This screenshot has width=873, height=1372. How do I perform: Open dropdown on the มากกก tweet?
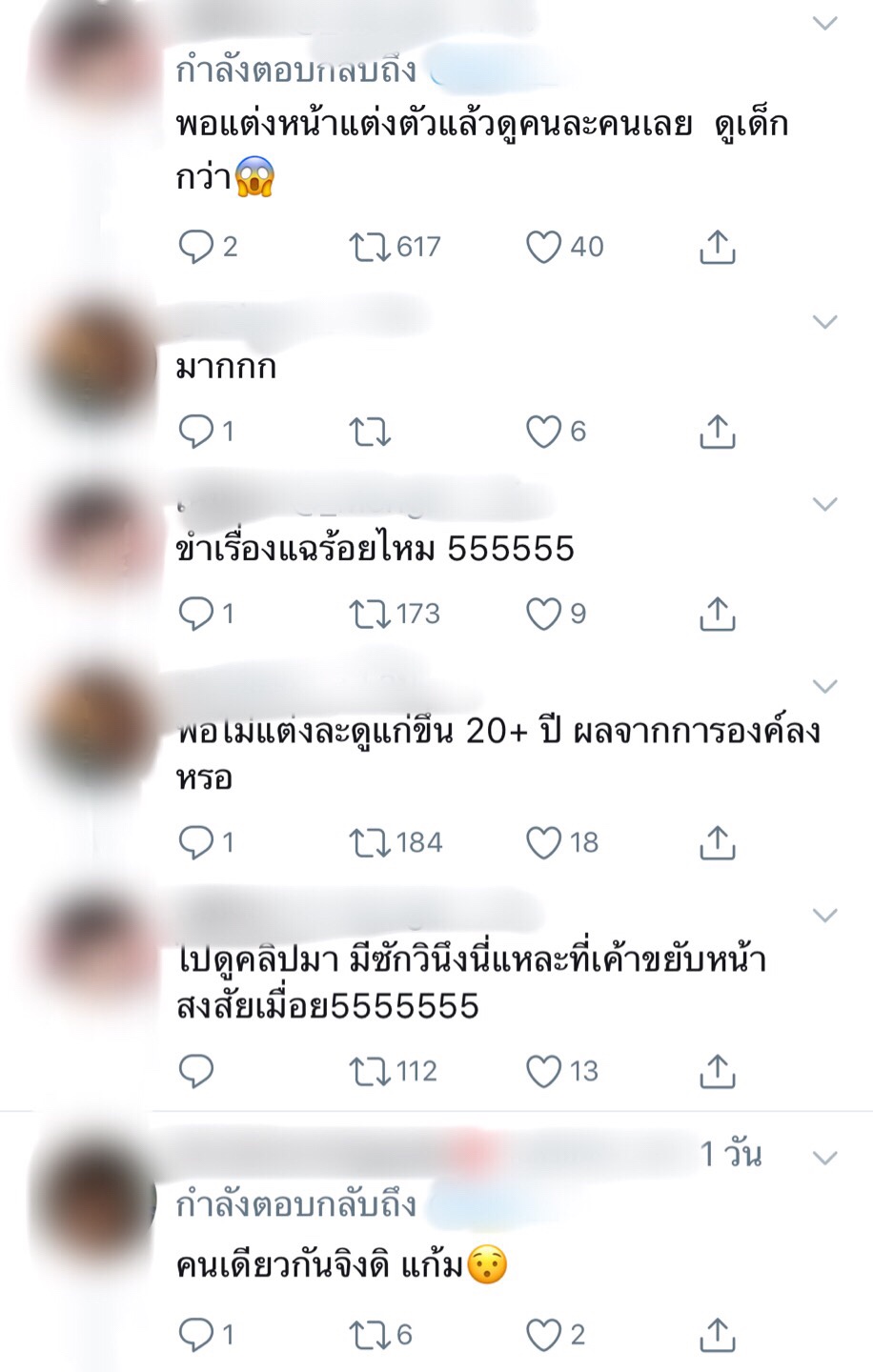824,322
